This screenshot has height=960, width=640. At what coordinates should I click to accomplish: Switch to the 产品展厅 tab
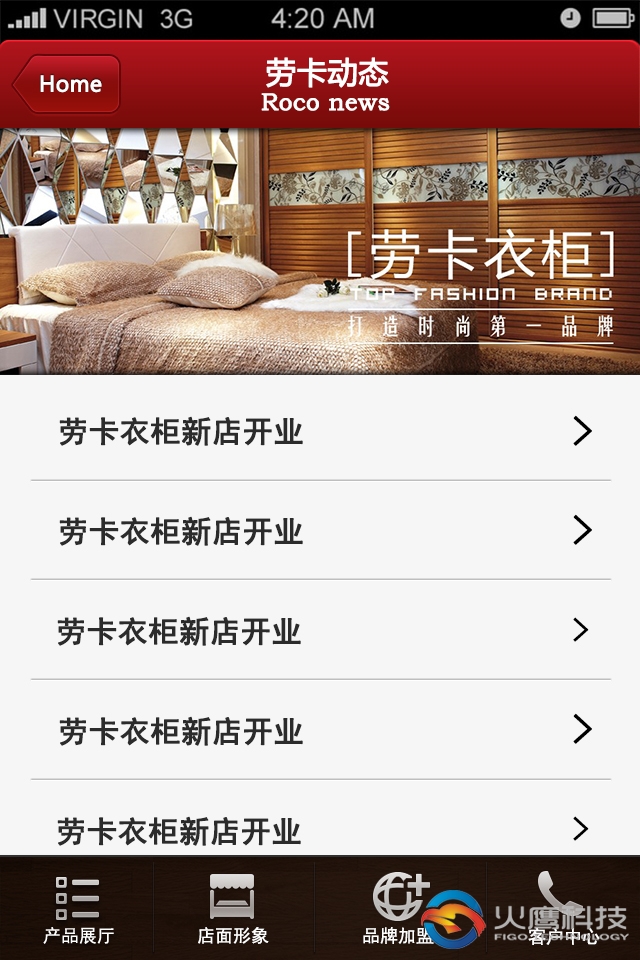(x=78, y=908)
